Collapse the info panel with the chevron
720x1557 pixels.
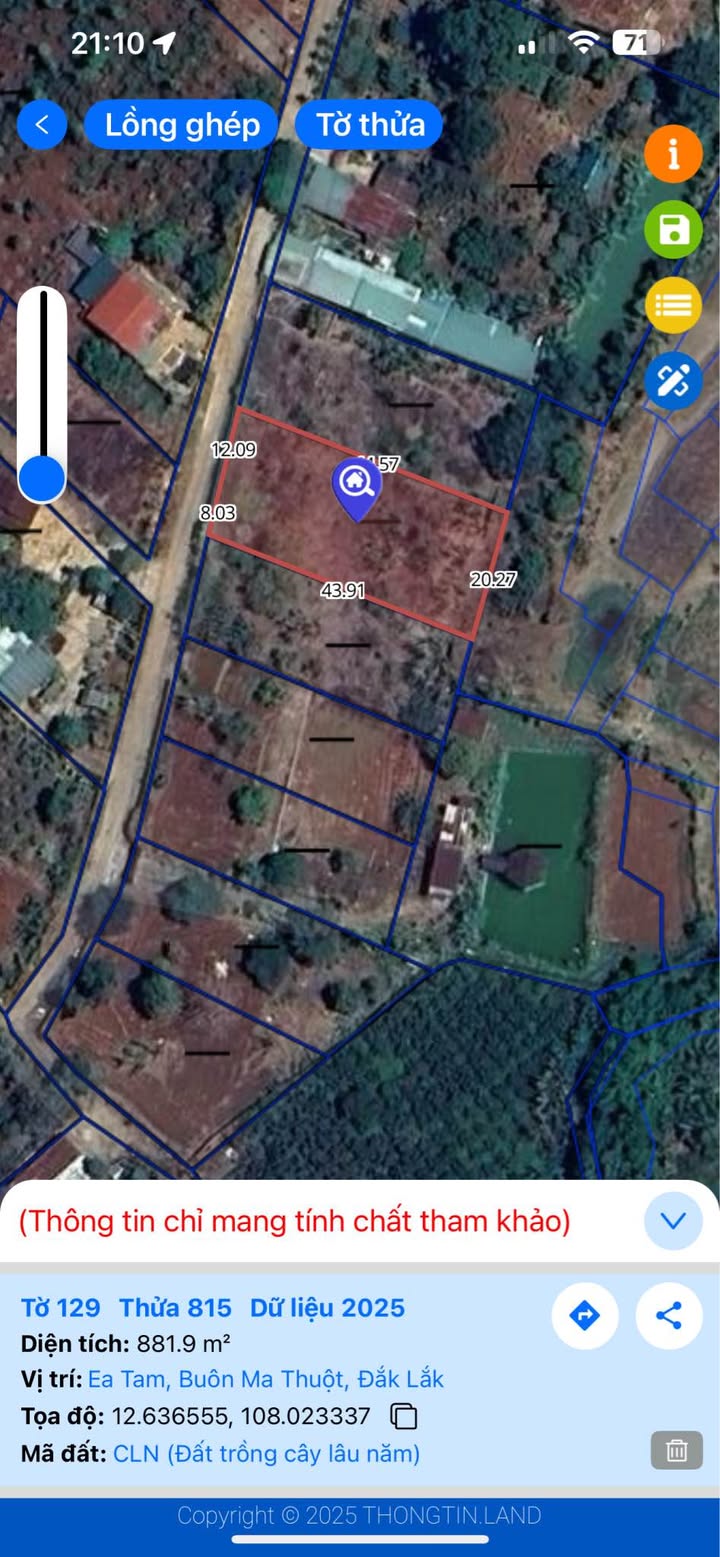[673, 1221]
